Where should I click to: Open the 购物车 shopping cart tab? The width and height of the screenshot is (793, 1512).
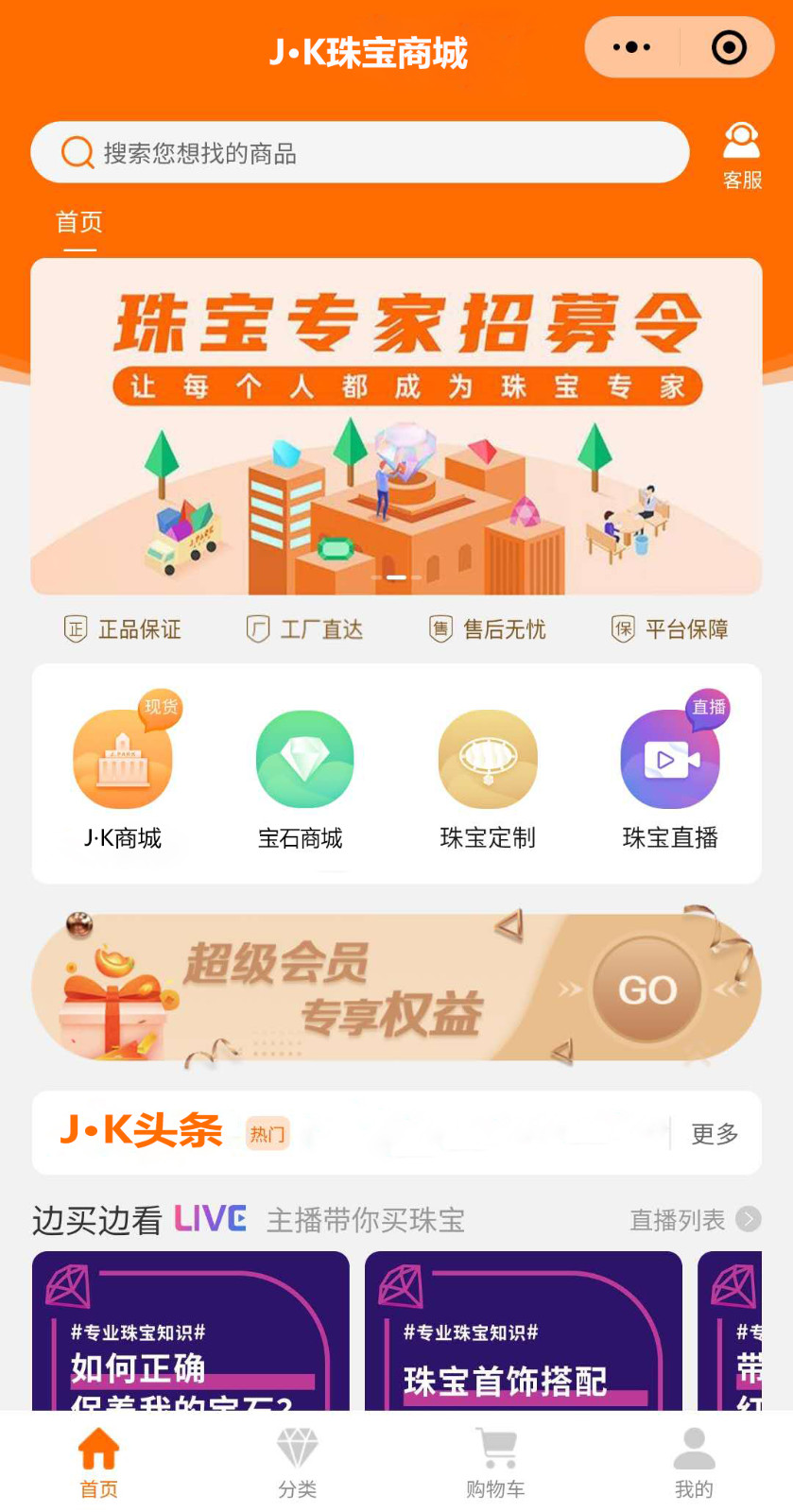[x=495, y=1463]
